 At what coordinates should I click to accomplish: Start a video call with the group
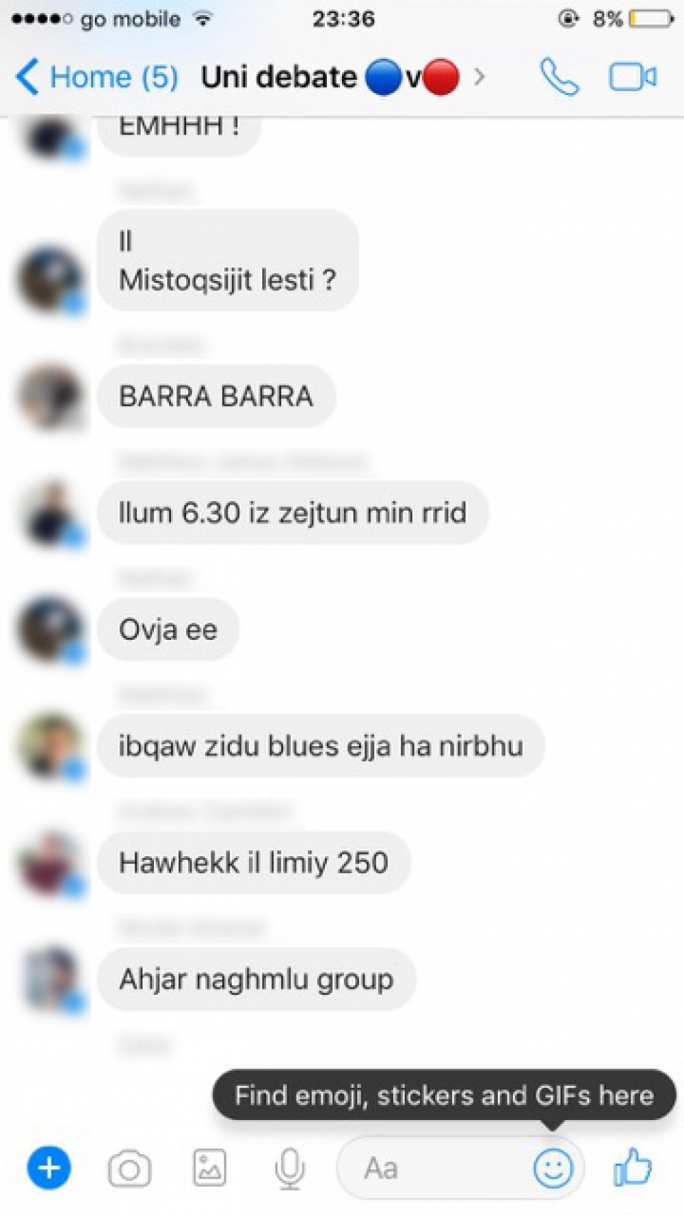point(633,77)
